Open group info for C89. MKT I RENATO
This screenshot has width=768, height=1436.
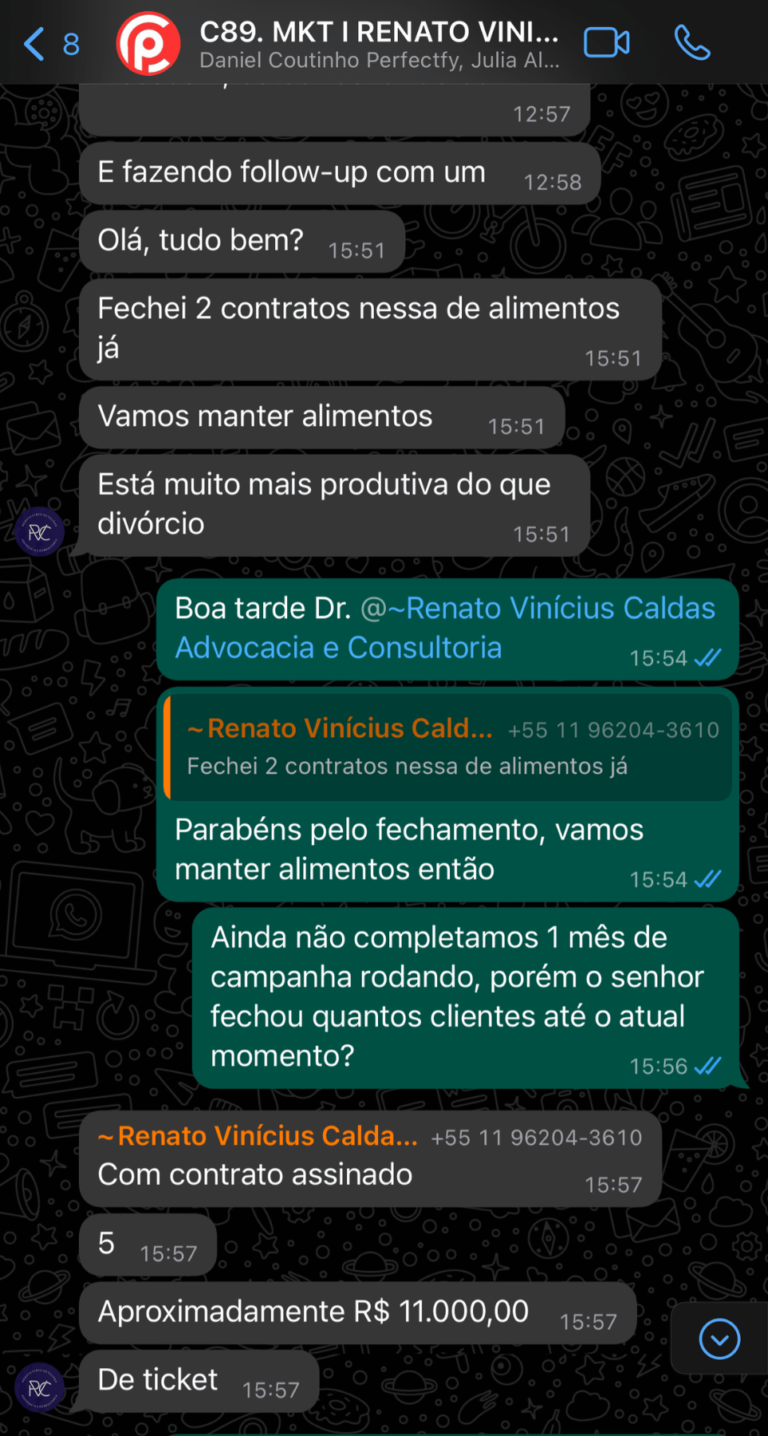(x=380, y=42)
